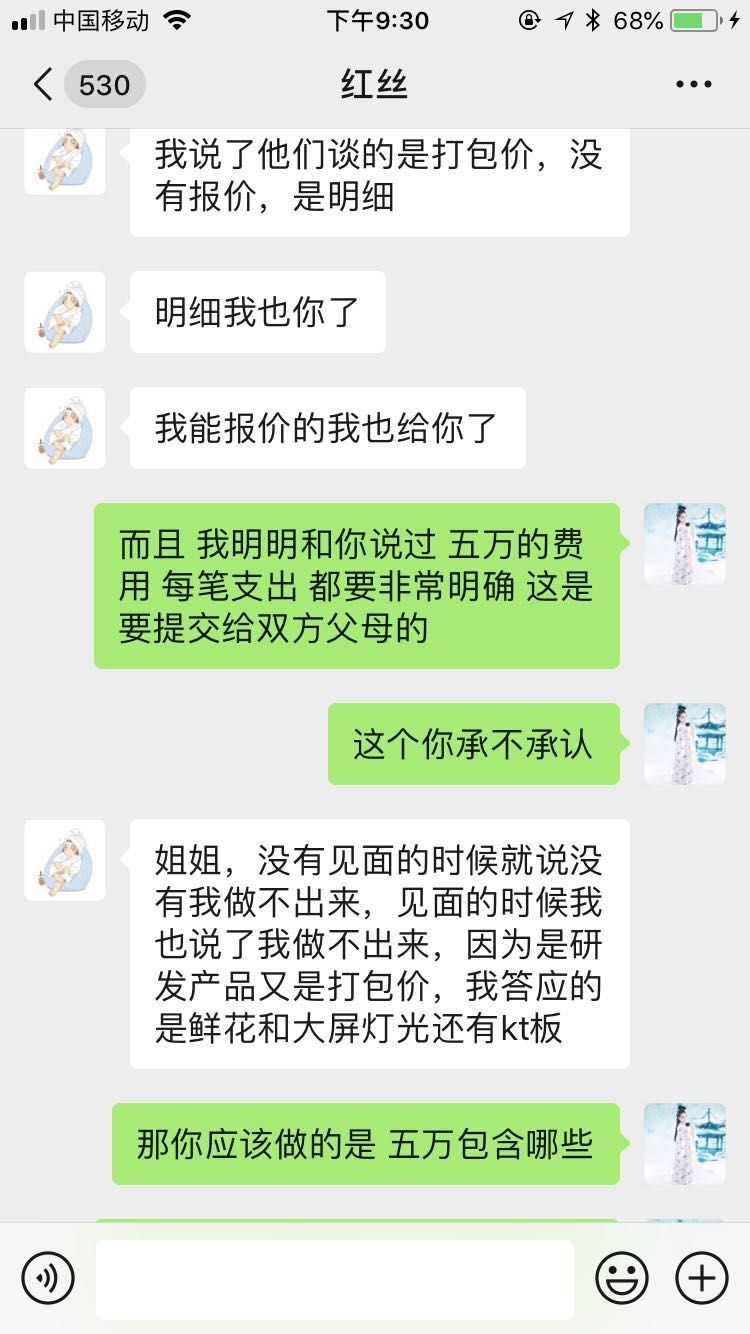Screen dimensions: 750x1334
Task: Open the chat info overflow menu
Action: coord(693,85)
